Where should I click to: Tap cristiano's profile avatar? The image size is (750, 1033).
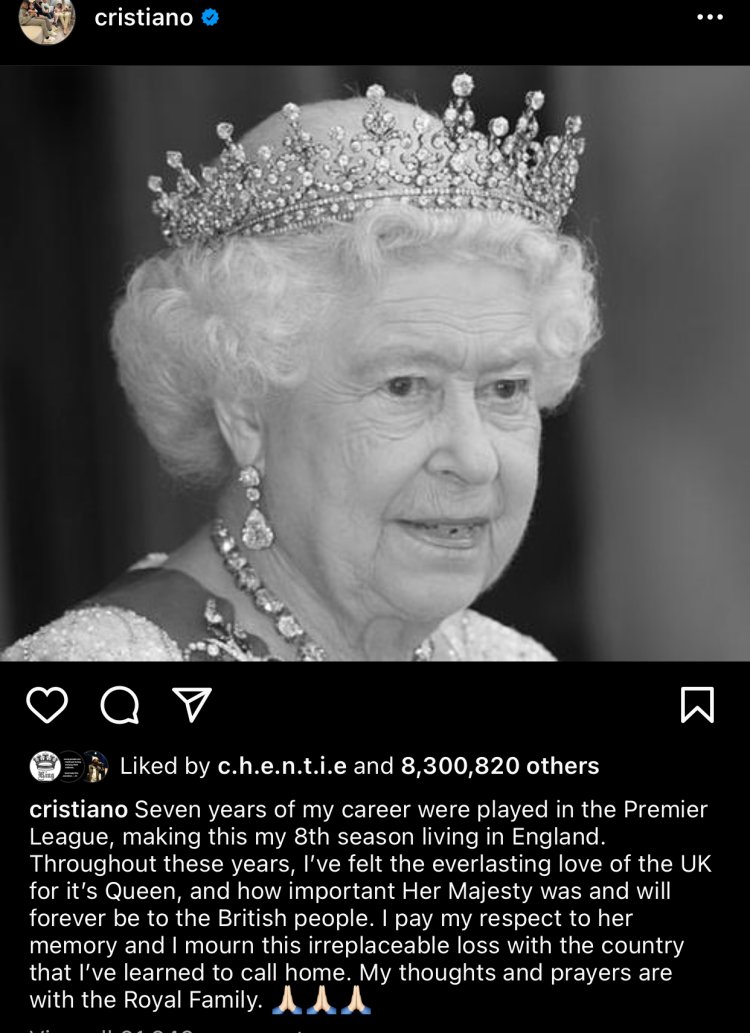coord(47,20)
